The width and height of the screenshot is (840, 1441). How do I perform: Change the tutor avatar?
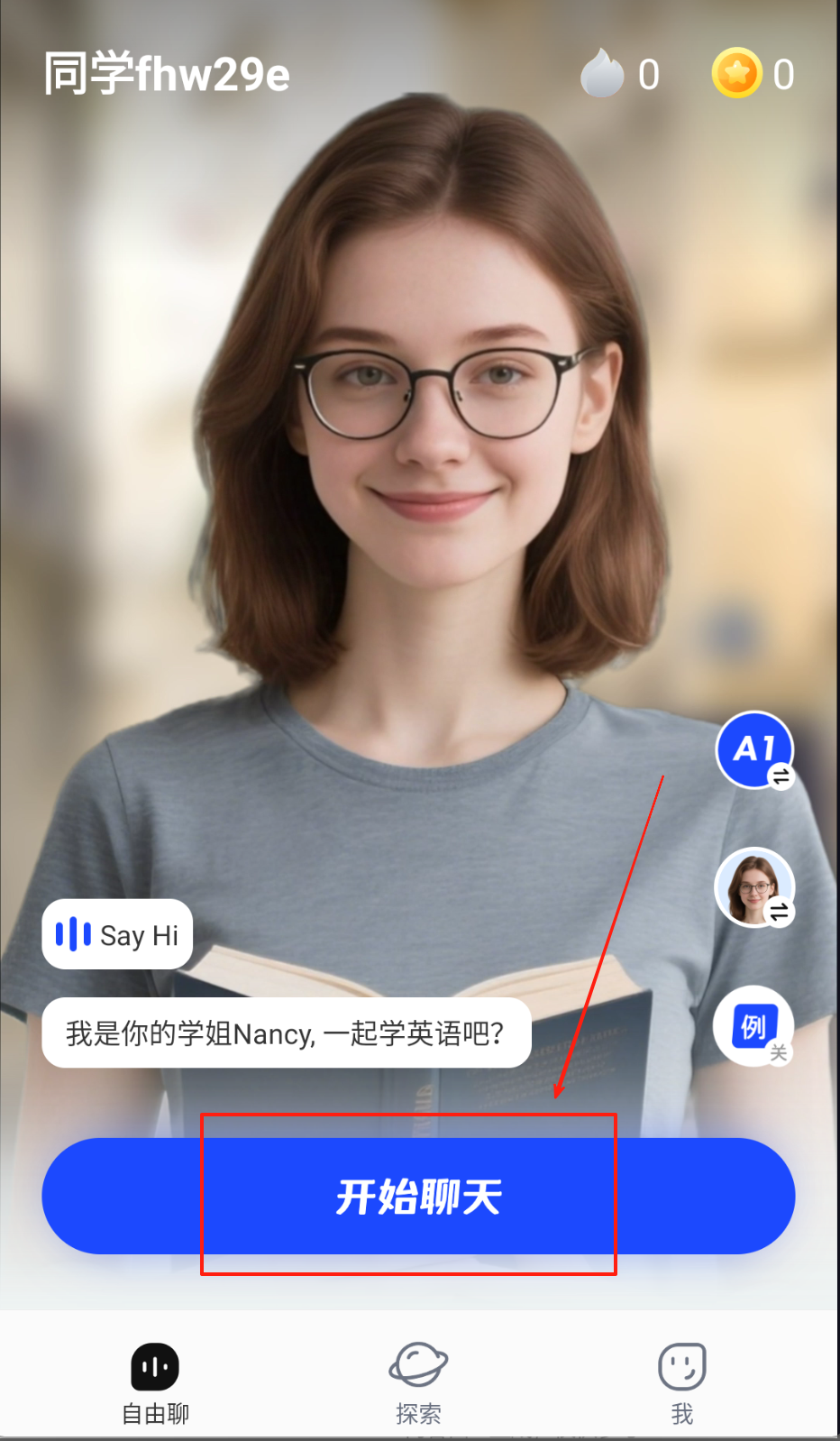[x=754, y=887]
